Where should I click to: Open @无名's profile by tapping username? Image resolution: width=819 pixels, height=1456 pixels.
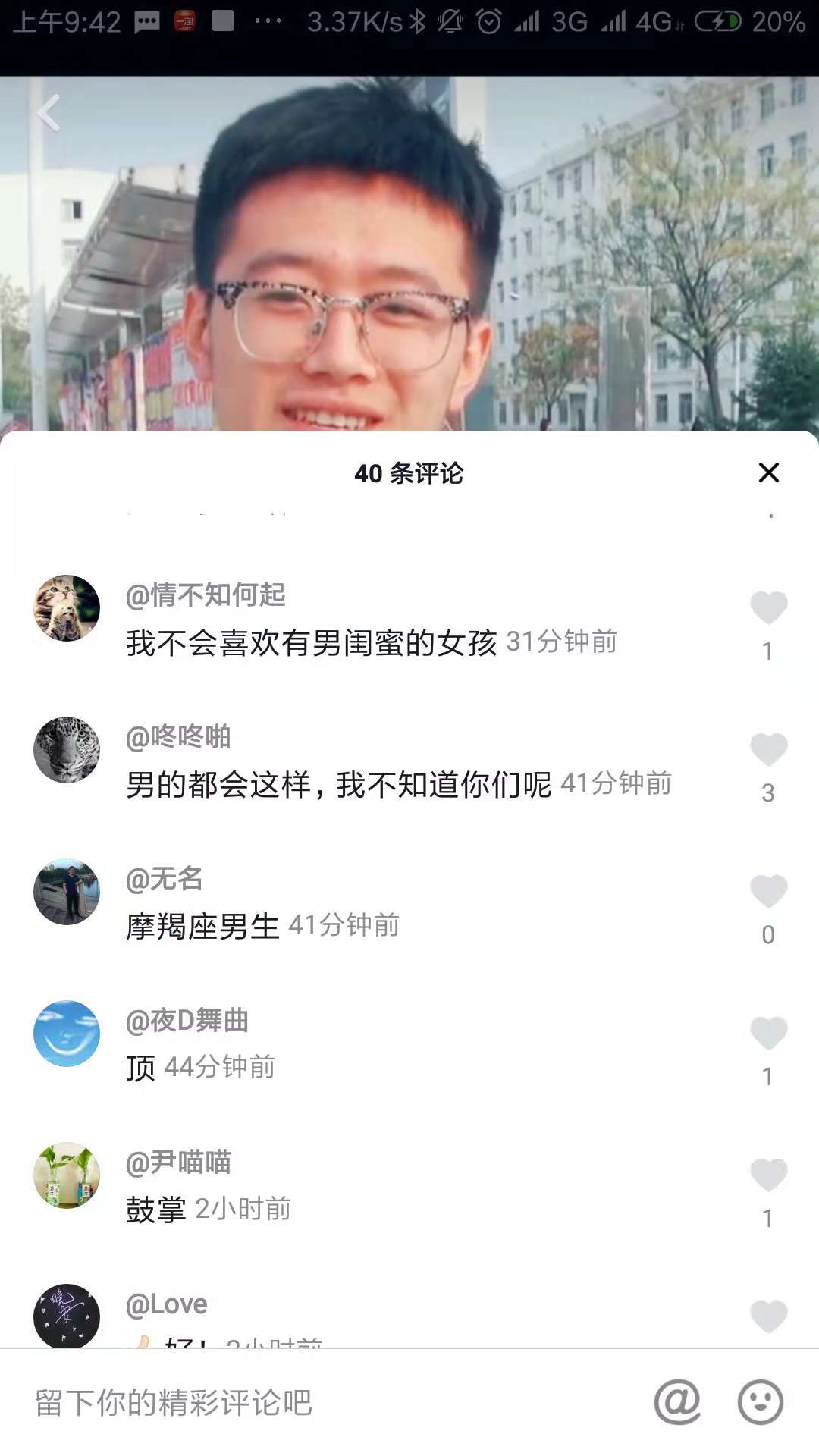point(167,878)
